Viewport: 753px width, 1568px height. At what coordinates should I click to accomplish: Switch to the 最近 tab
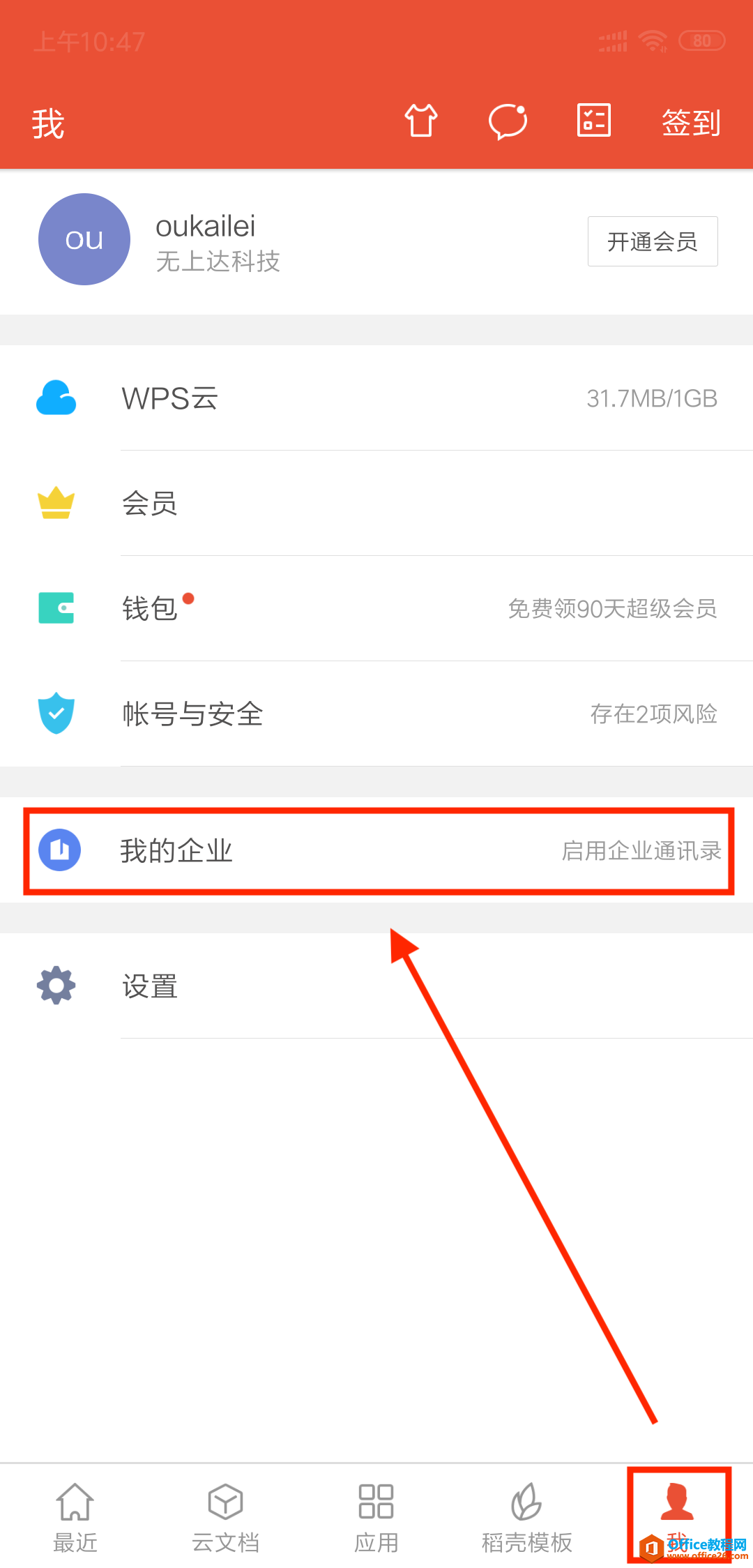(x=75, y=1517)
